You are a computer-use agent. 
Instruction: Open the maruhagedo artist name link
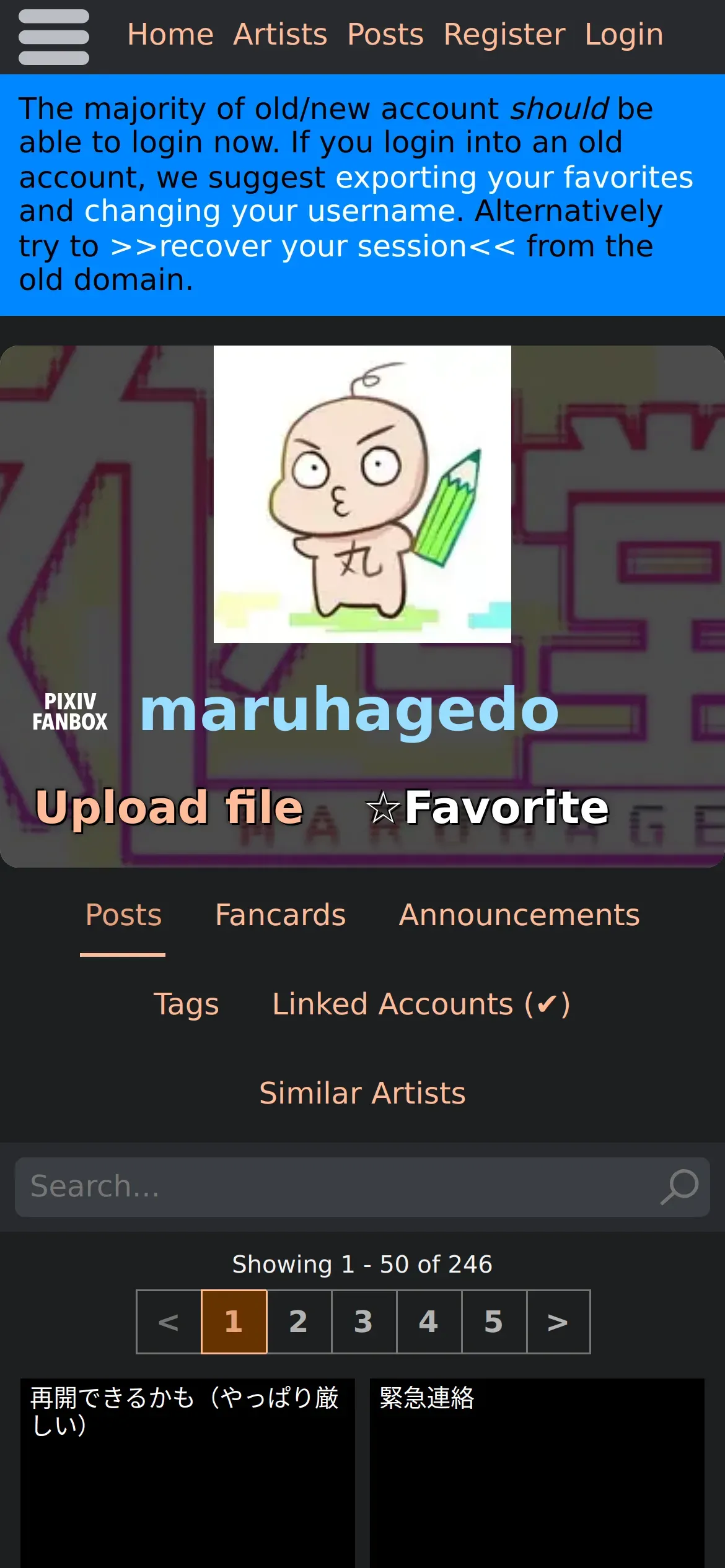tap(349, 710)
